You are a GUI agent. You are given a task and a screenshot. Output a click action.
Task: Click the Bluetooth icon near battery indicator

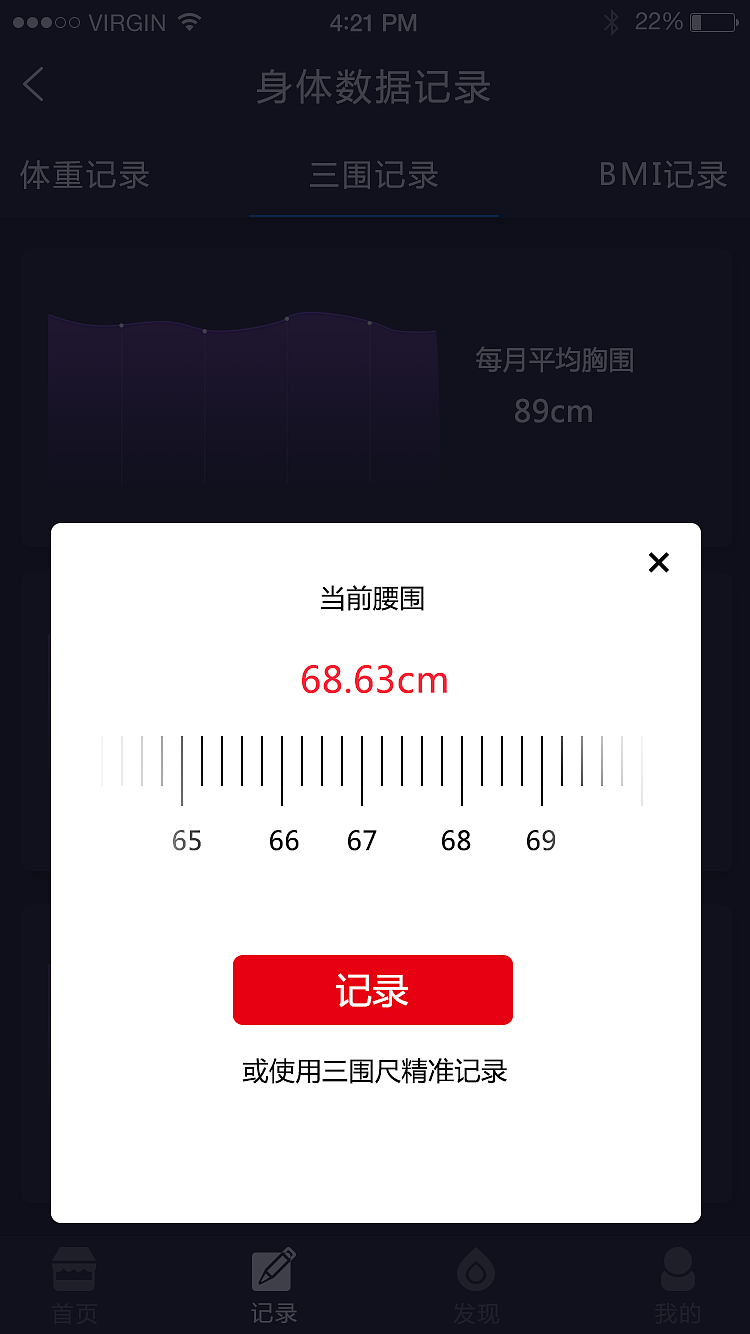click(x=611, y=21)
